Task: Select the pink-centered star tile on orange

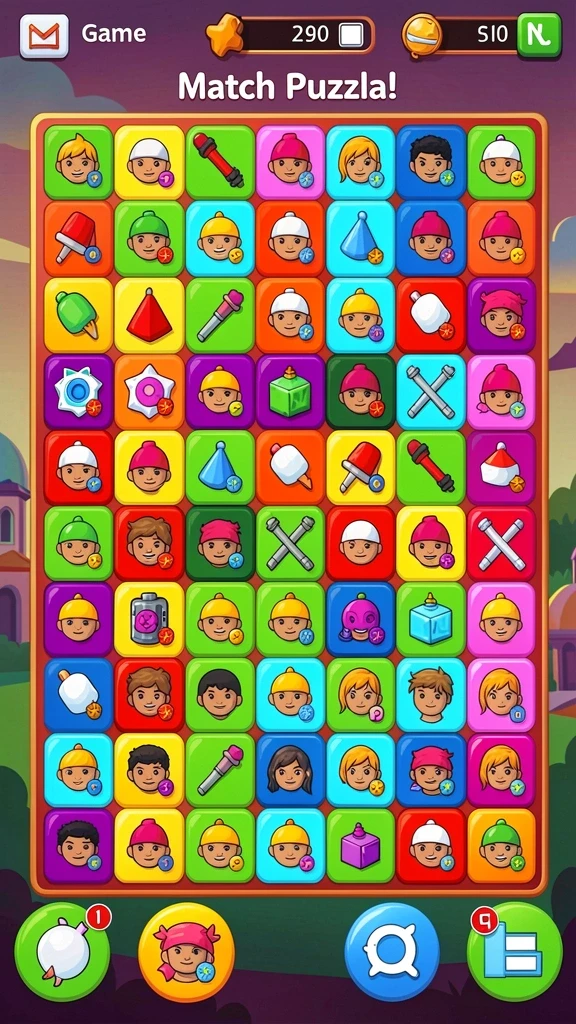Action: click(149, 392)
